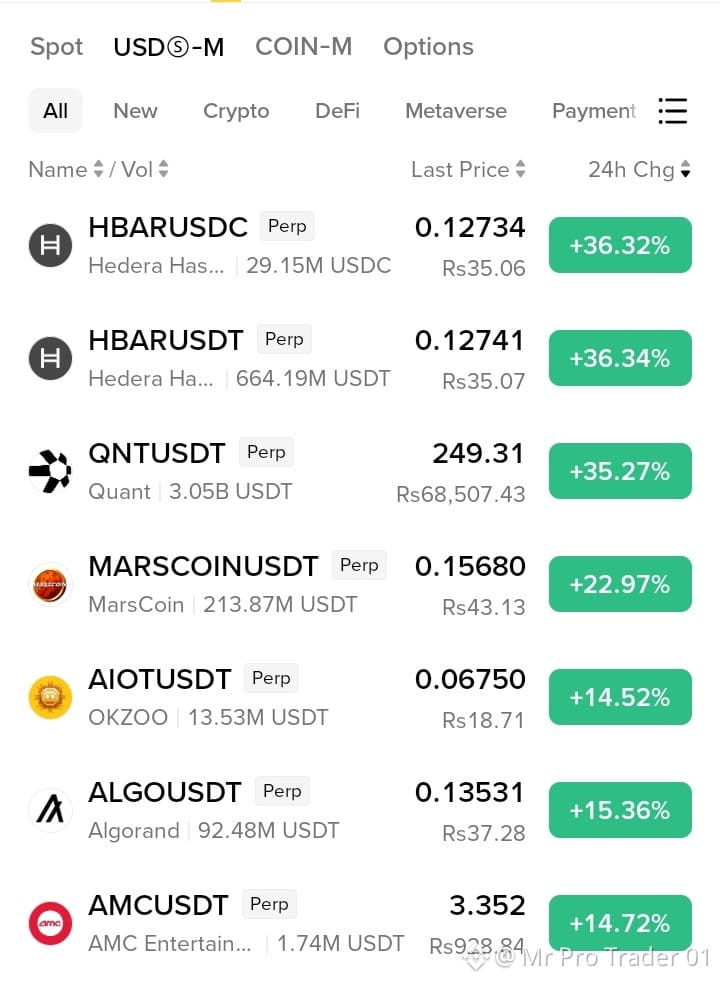Open the HBARUSDT perpetual pair

coord(360,358)
